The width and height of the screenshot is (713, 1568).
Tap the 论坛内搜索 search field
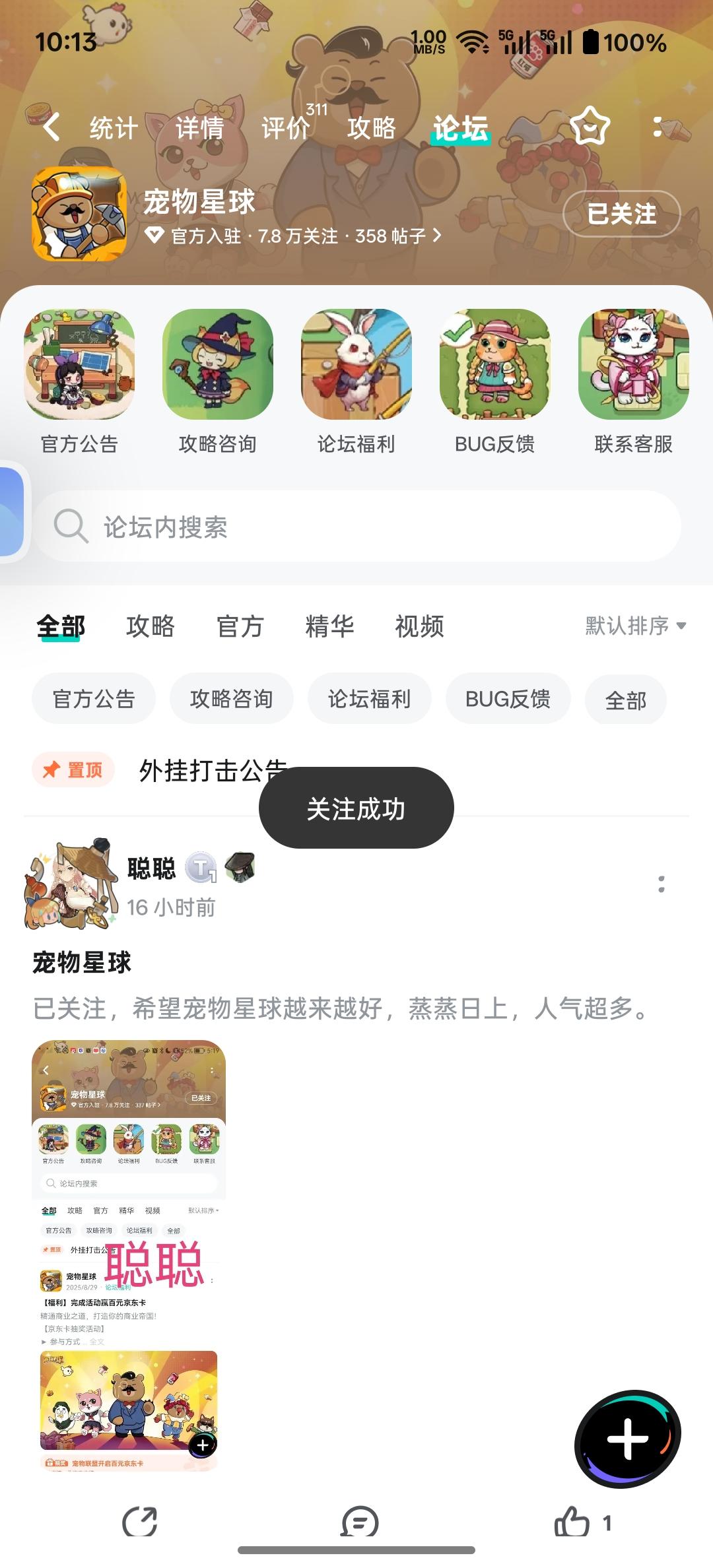[356, 527]
